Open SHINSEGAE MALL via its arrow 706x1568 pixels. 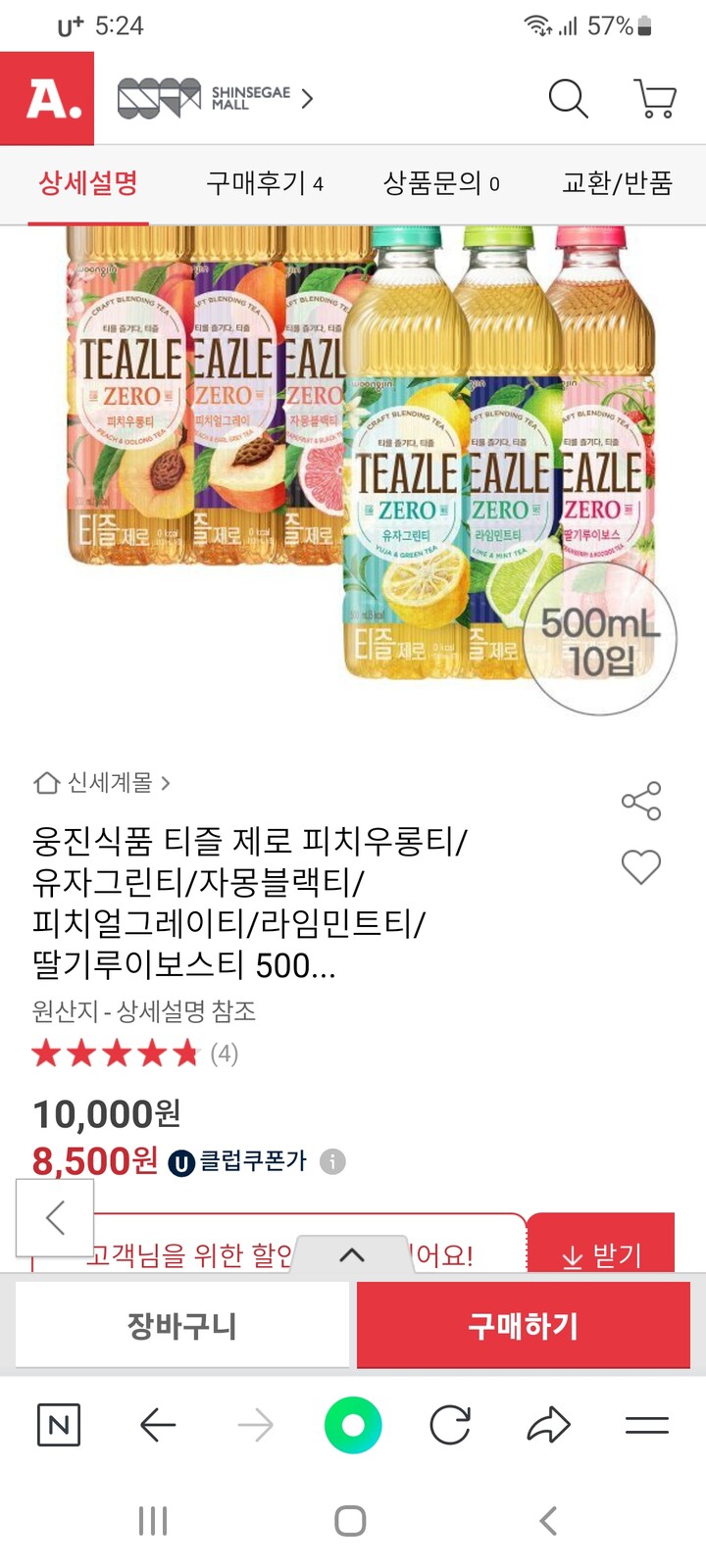click(307, 99)
